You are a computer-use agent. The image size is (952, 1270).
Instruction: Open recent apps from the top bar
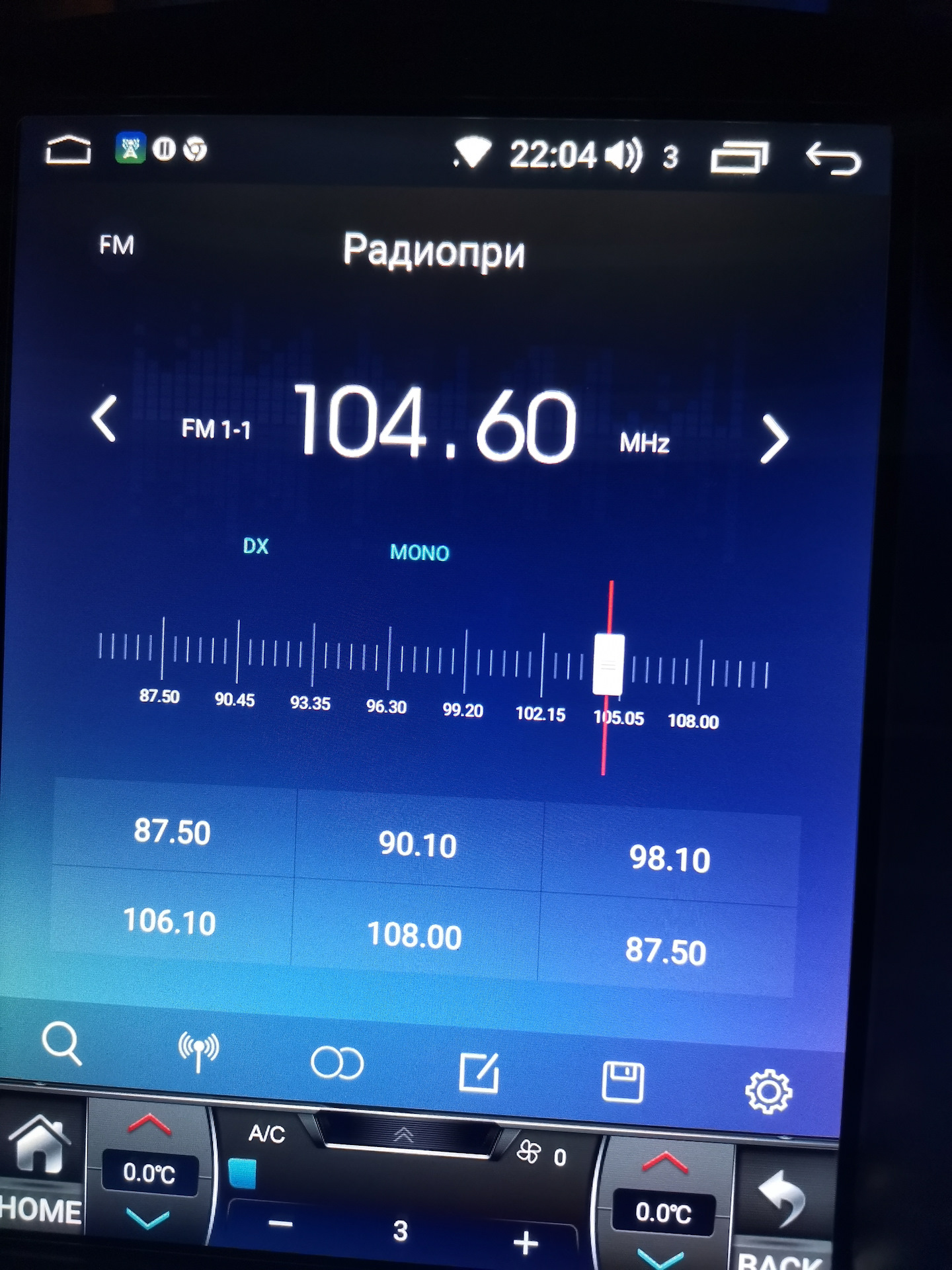point(739,157)
